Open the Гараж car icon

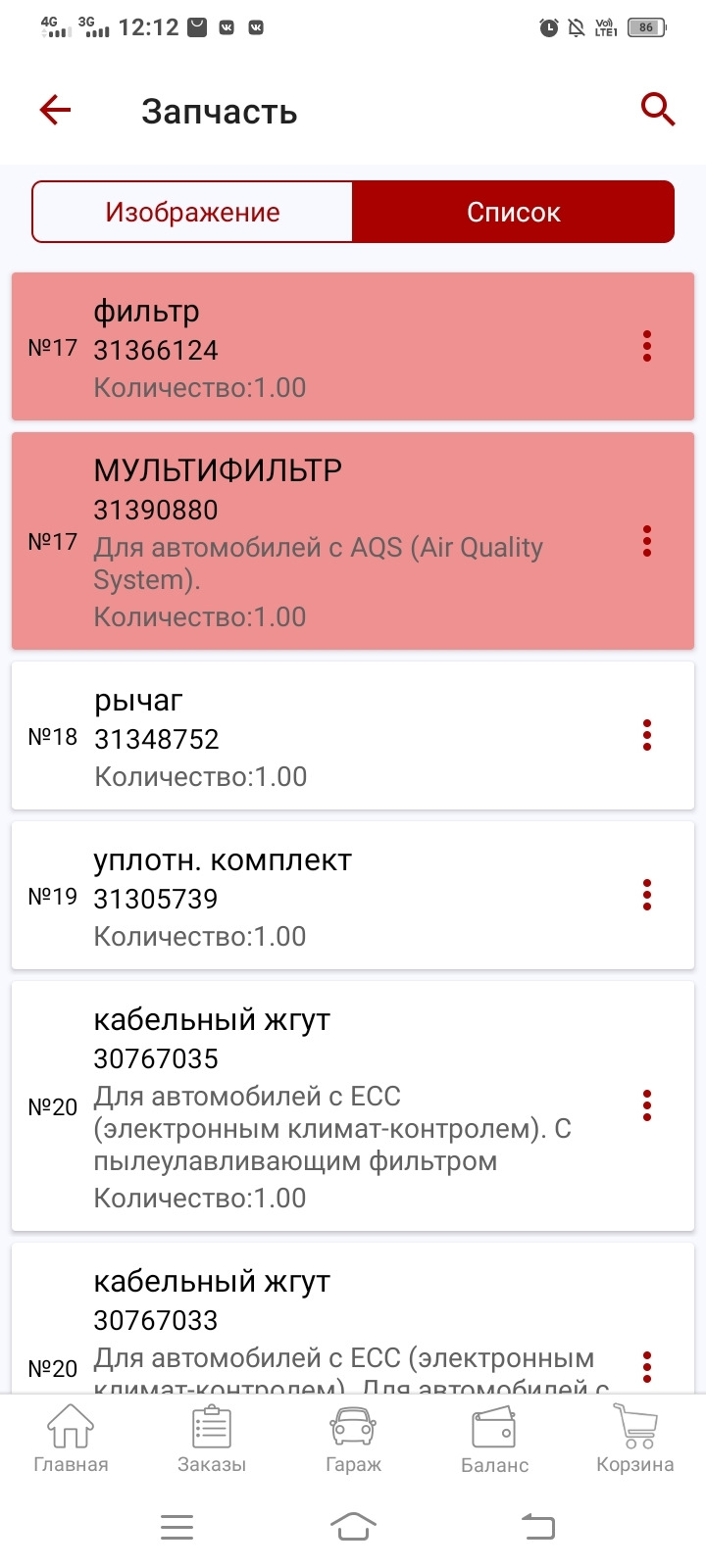pos(353,1436)
